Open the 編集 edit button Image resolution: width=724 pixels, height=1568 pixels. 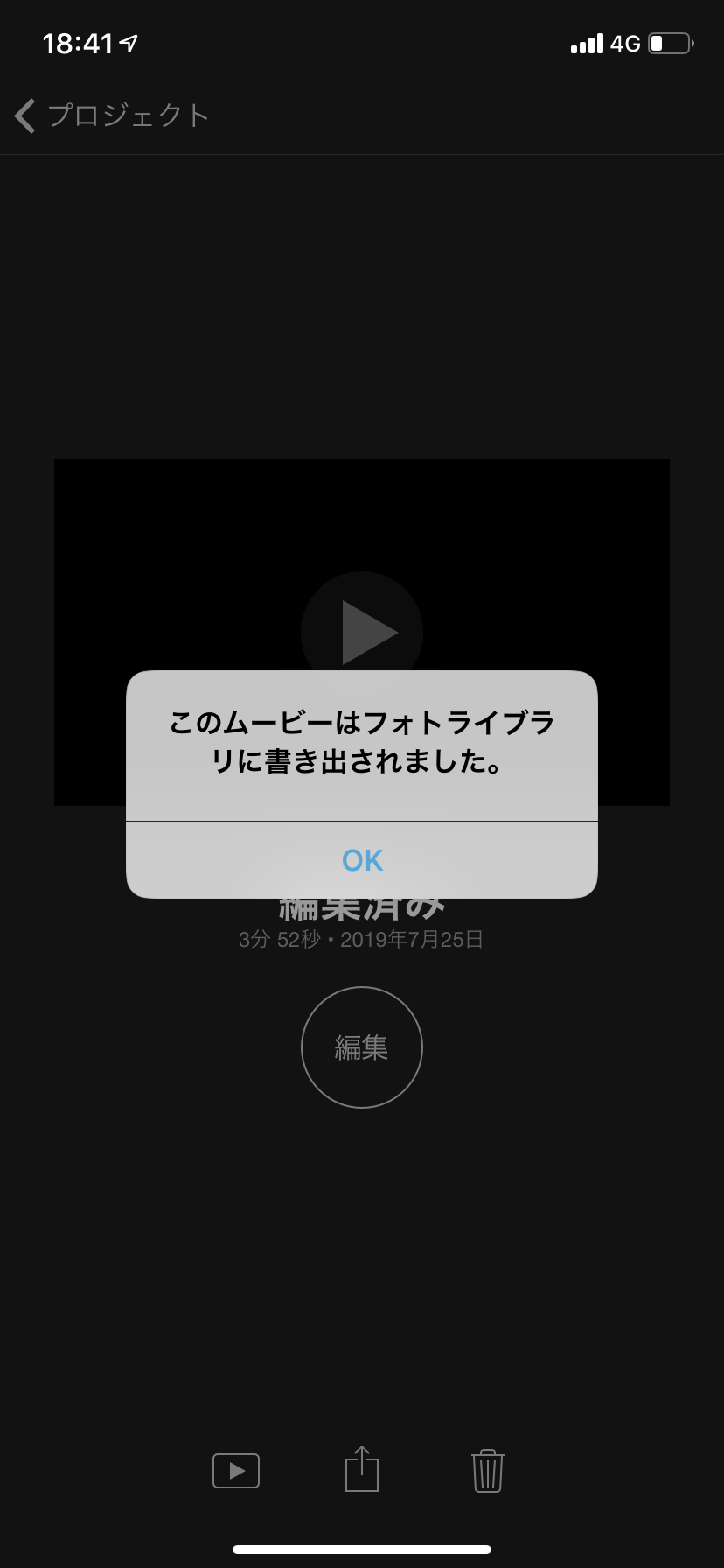[362, 1047]
